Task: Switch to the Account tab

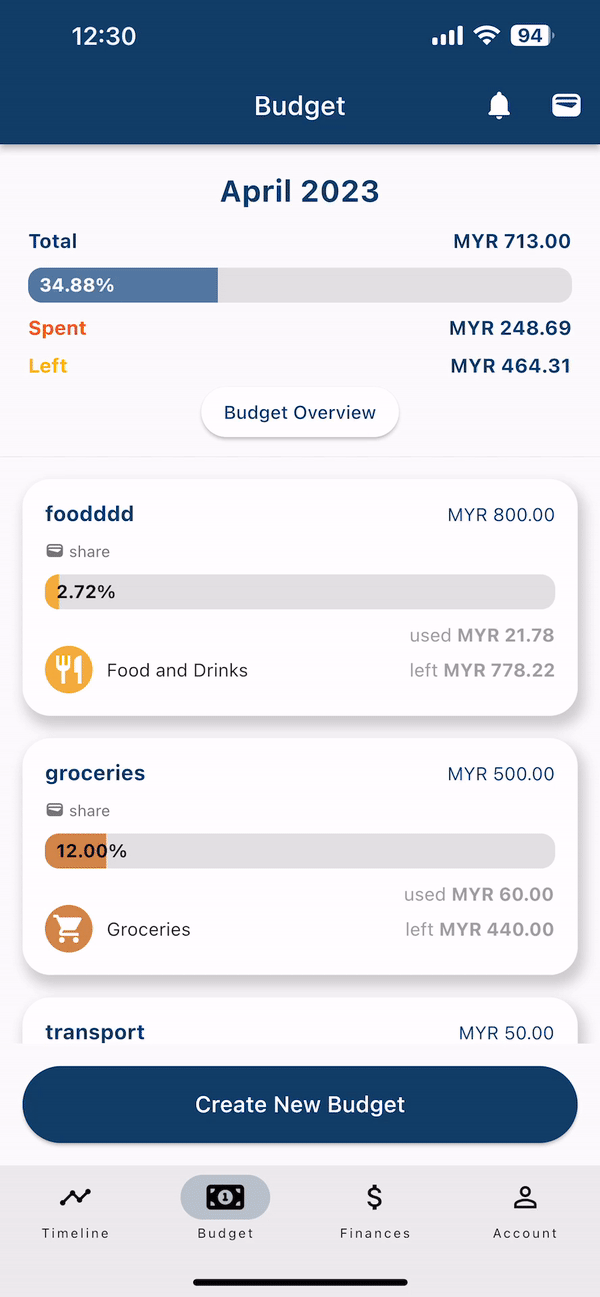Action: click(525, 1210)
